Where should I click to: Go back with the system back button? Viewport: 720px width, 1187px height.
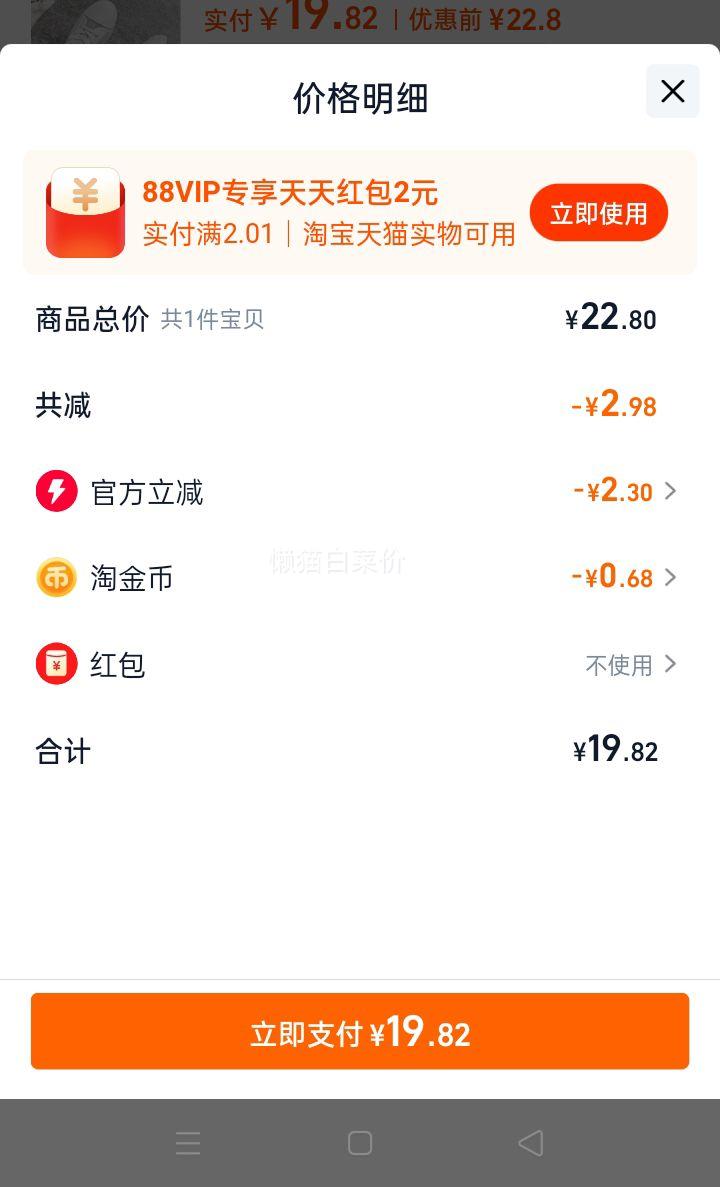(x=531, y=1143)
